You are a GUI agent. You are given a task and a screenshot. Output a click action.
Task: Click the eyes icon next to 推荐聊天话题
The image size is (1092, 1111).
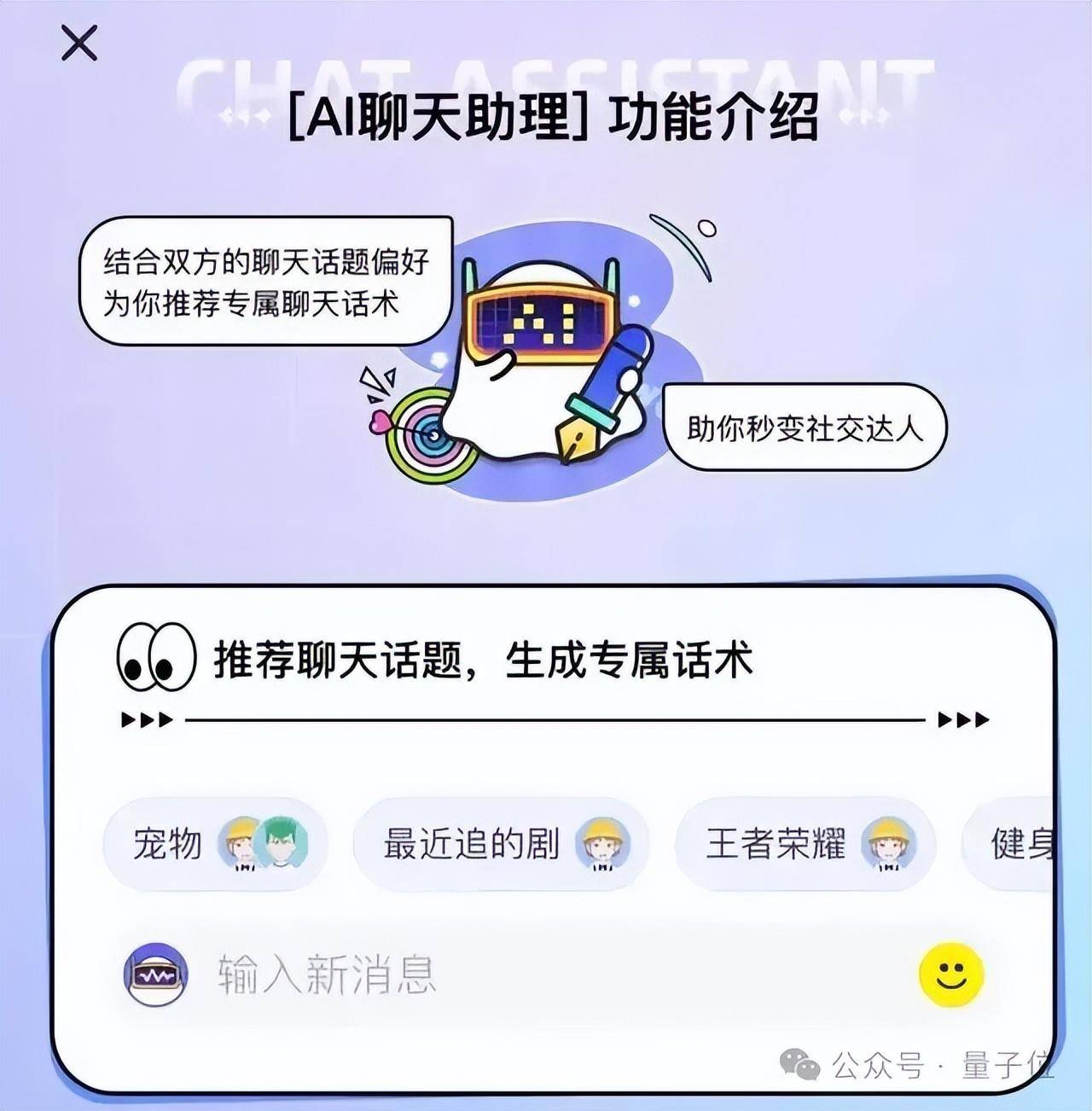coord(155,655)
